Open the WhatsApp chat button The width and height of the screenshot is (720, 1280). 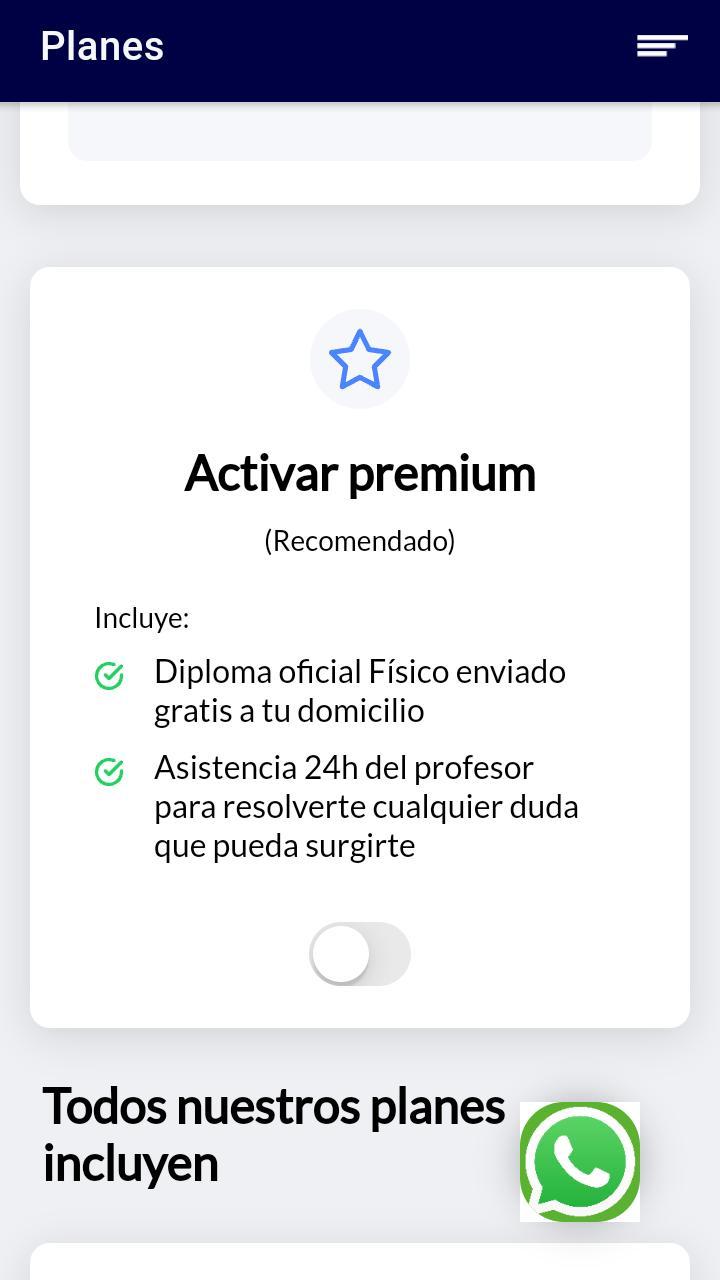[580, 1162]
